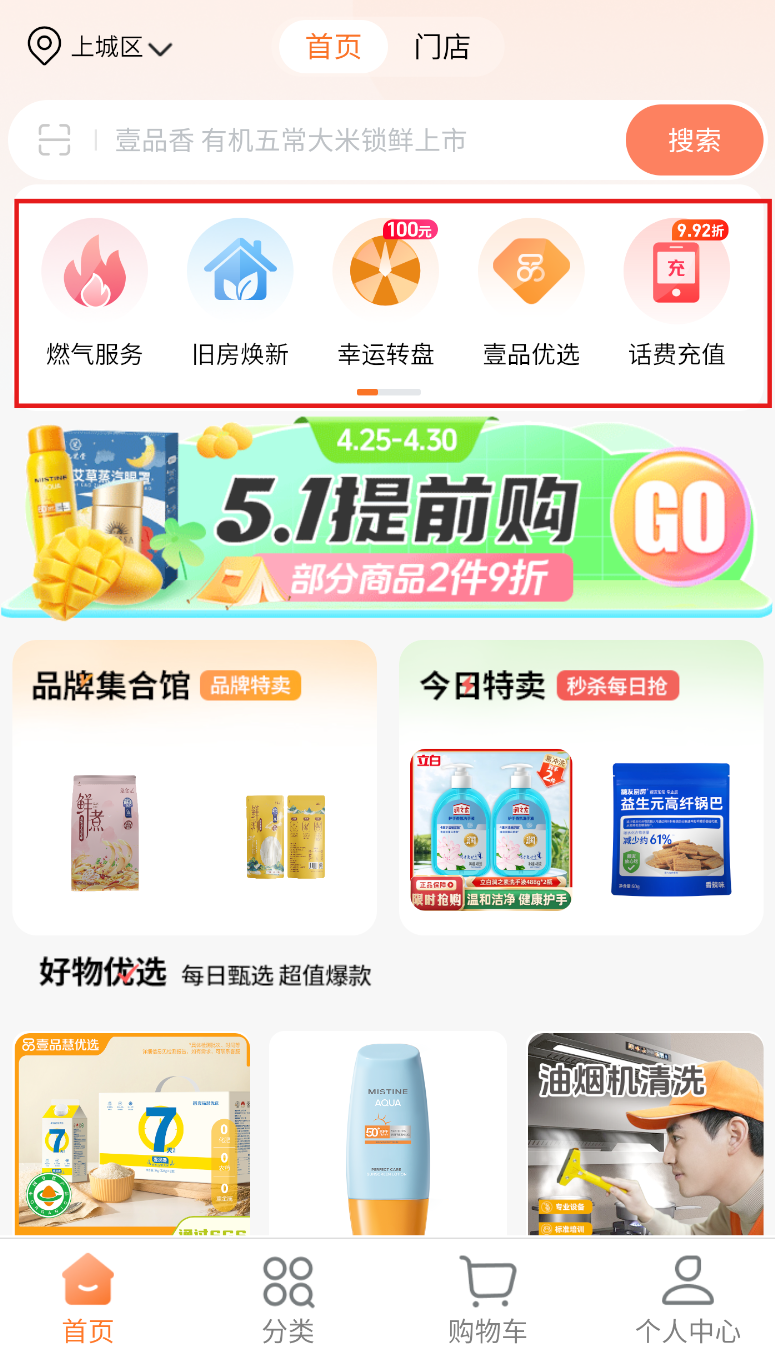Tap the scan icon in search bar
775x1351 pixels.
[55, 140]
